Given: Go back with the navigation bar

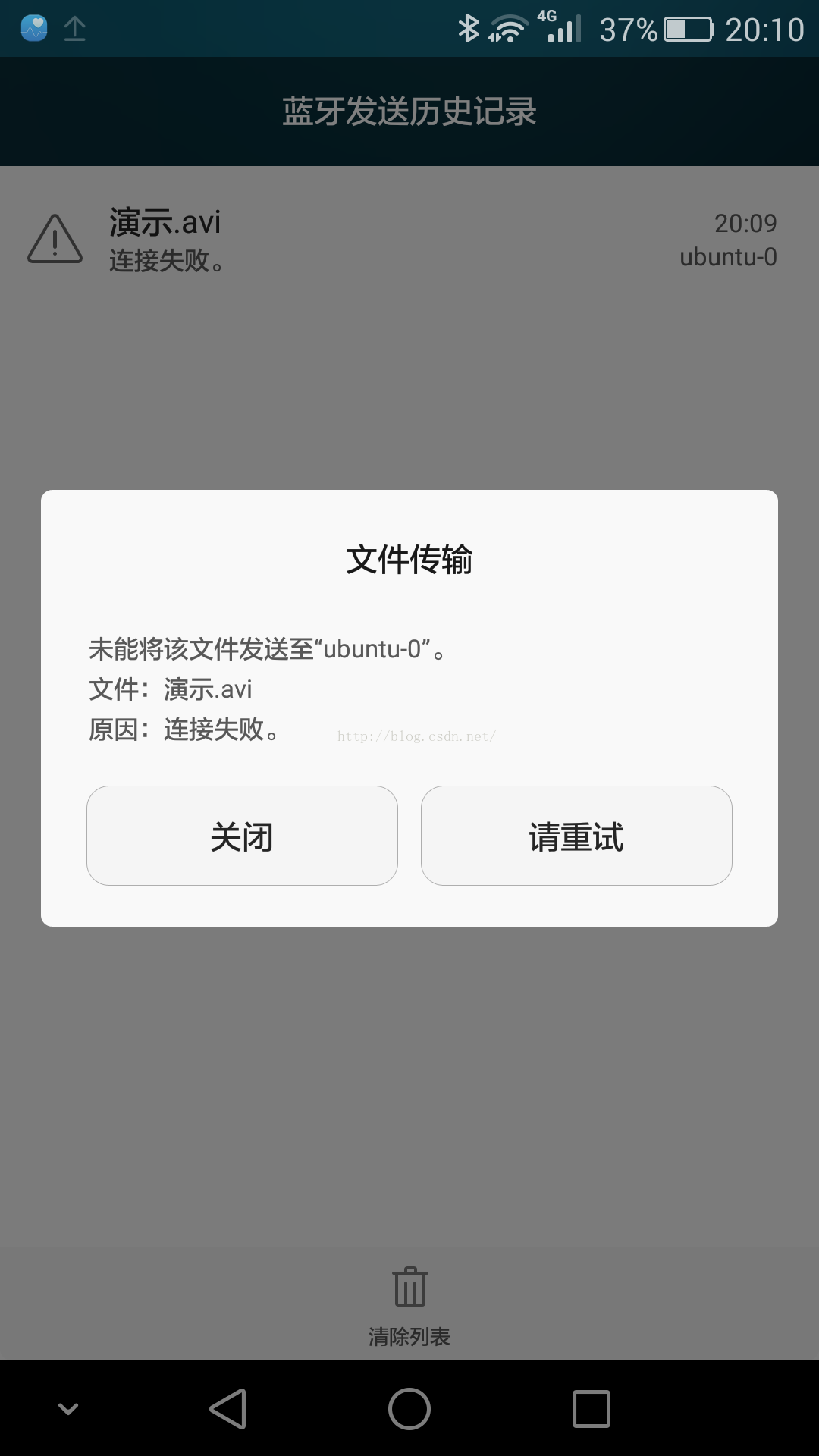Looking at the screenshot, I should coord(228,1409).
